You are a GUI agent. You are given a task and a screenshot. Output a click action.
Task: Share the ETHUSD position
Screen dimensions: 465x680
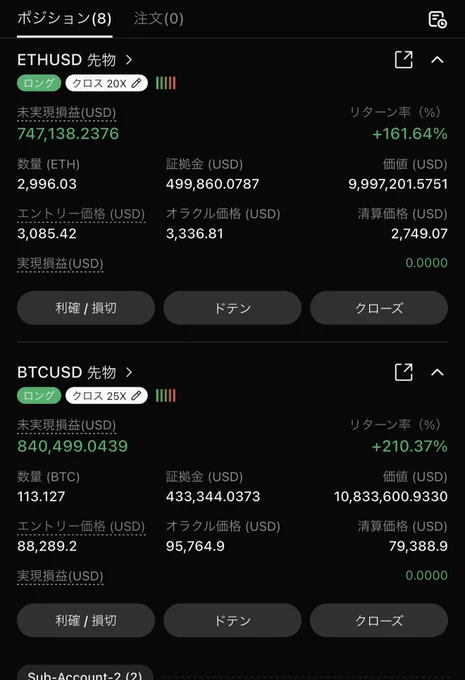(x=403, y=60)
